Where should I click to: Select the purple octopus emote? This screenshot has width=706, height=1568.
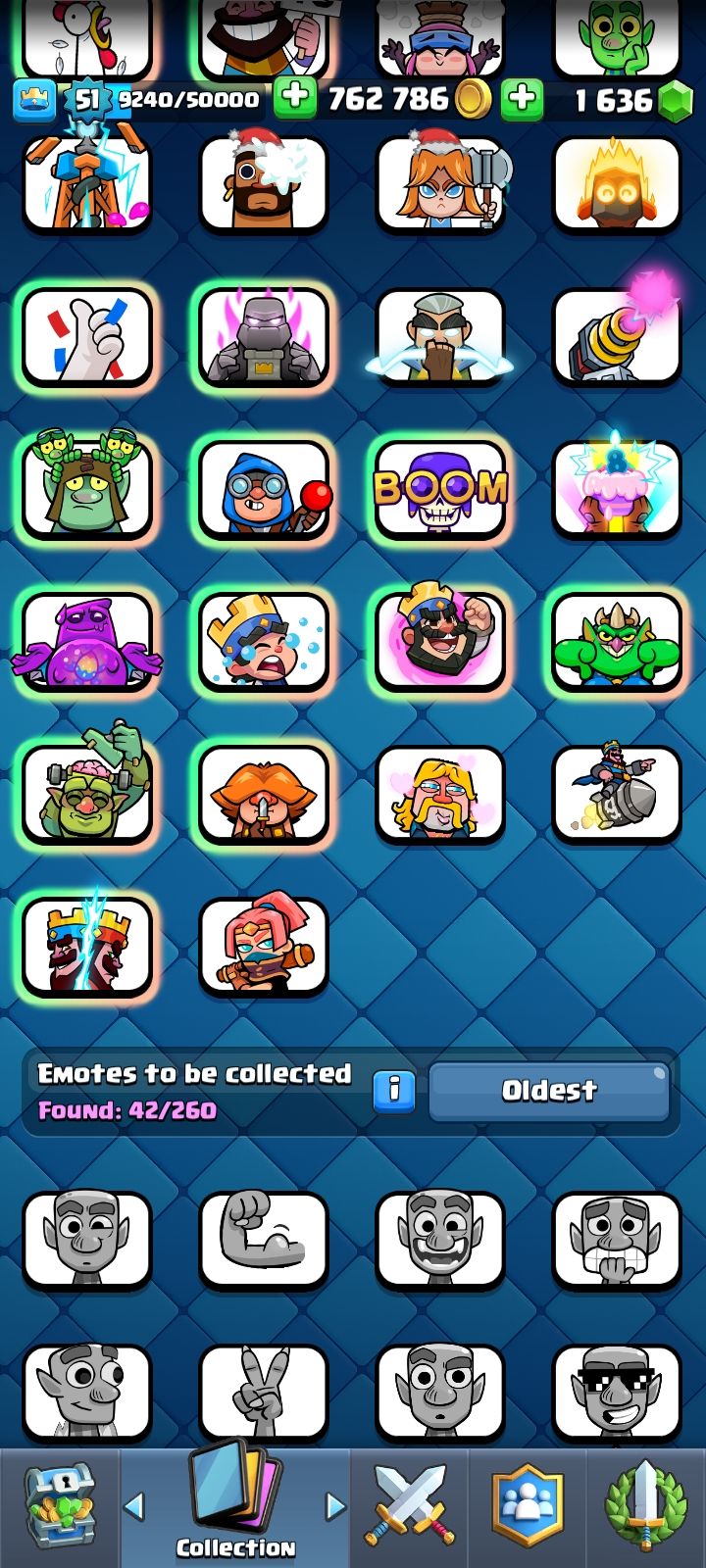87,642
